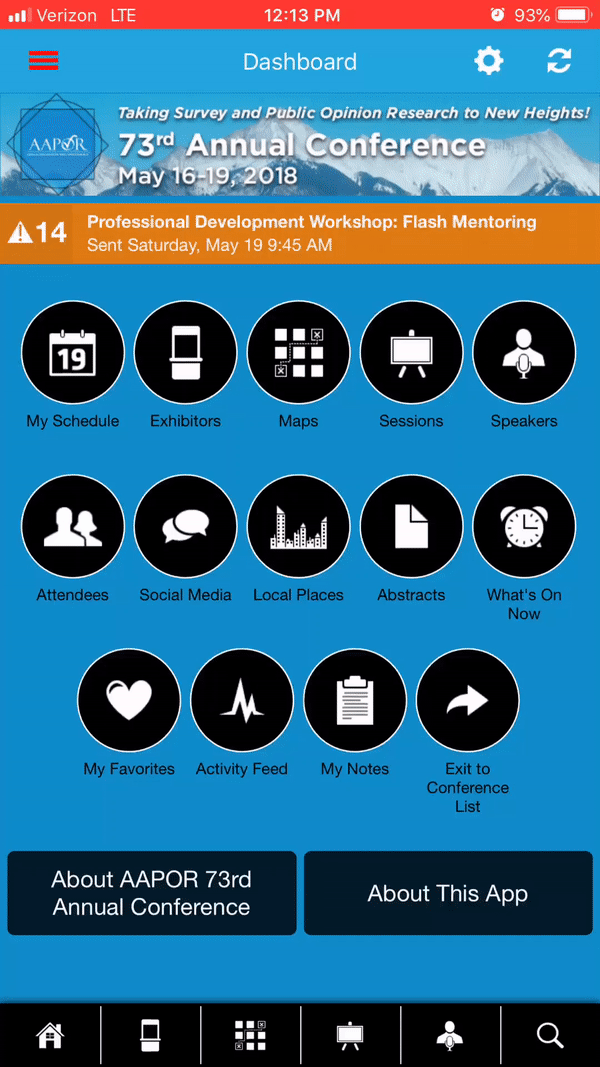Image resolution: width=600 pixels, height=1067 pixels.
Task: Exit to Conference List
Action: [x=468, y=701]
